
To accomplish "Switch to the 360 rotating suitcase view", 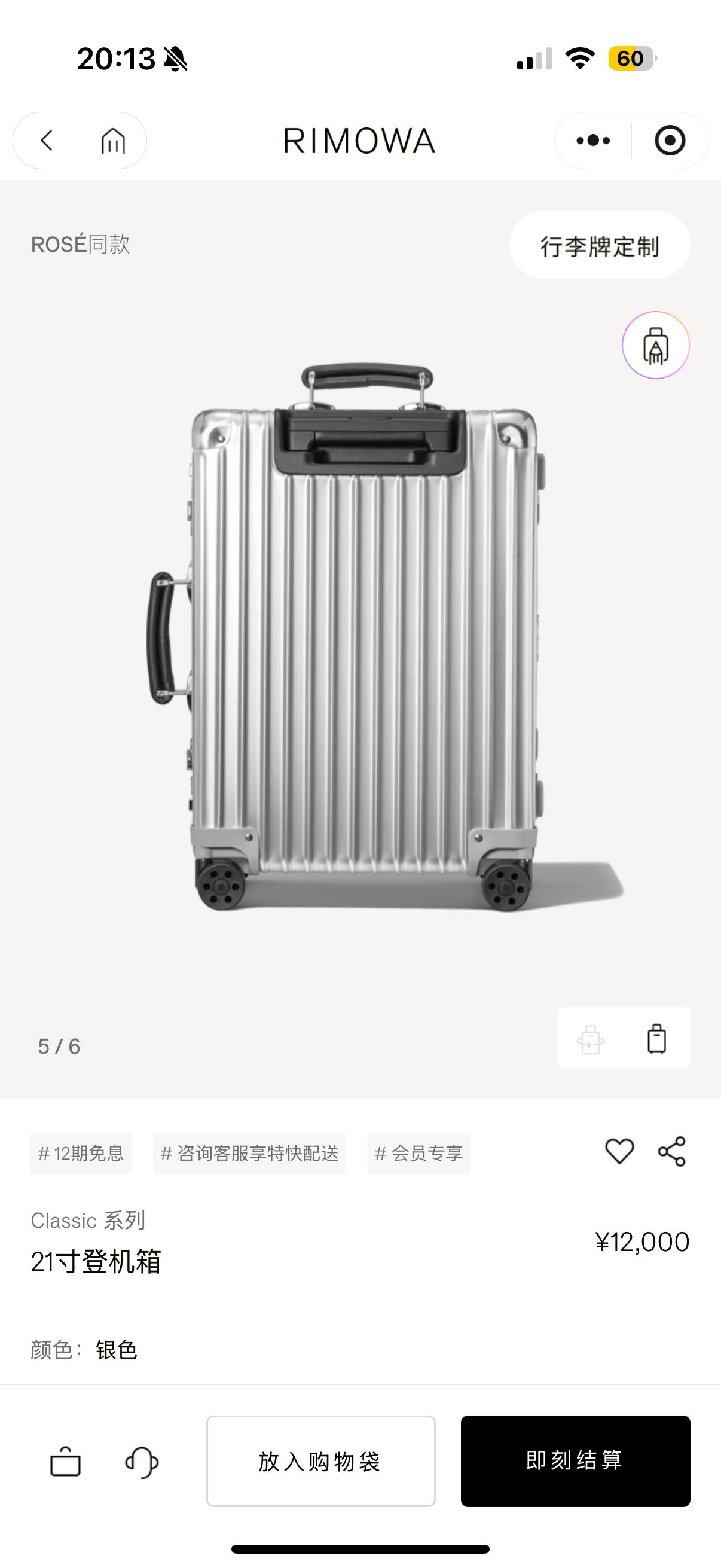I will pyautogui.click(x=591, y=1038).
